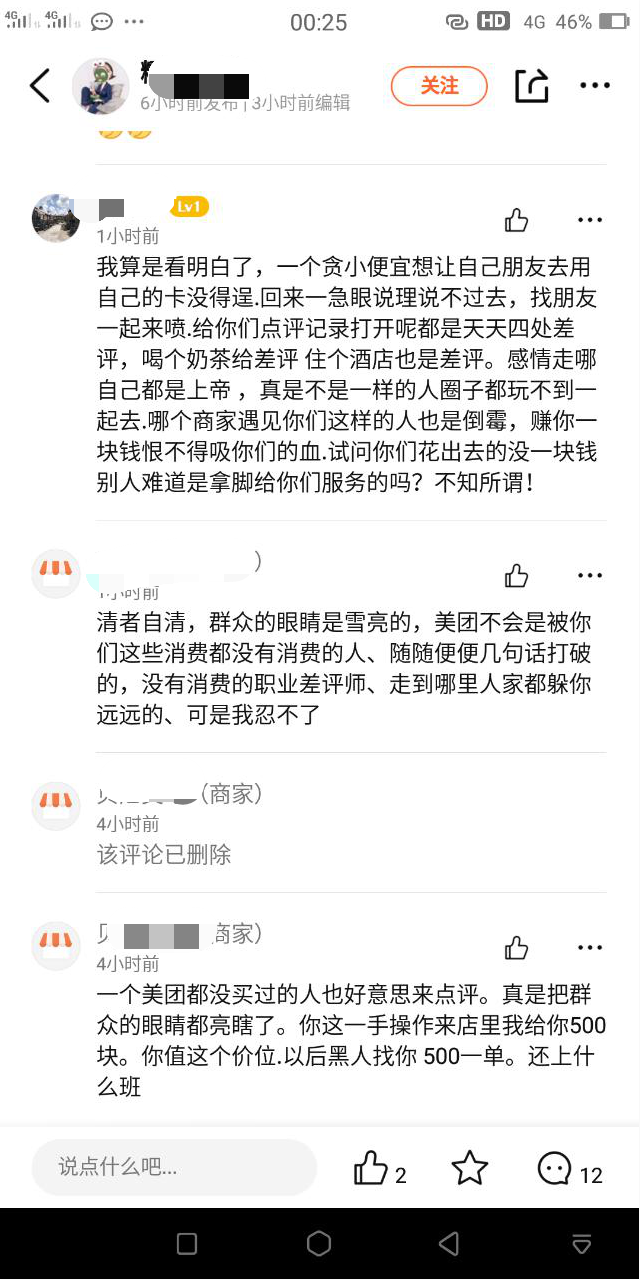Like the Lv1 user's comment
The width and height of the screenshot is (640, 1280).
516,220
